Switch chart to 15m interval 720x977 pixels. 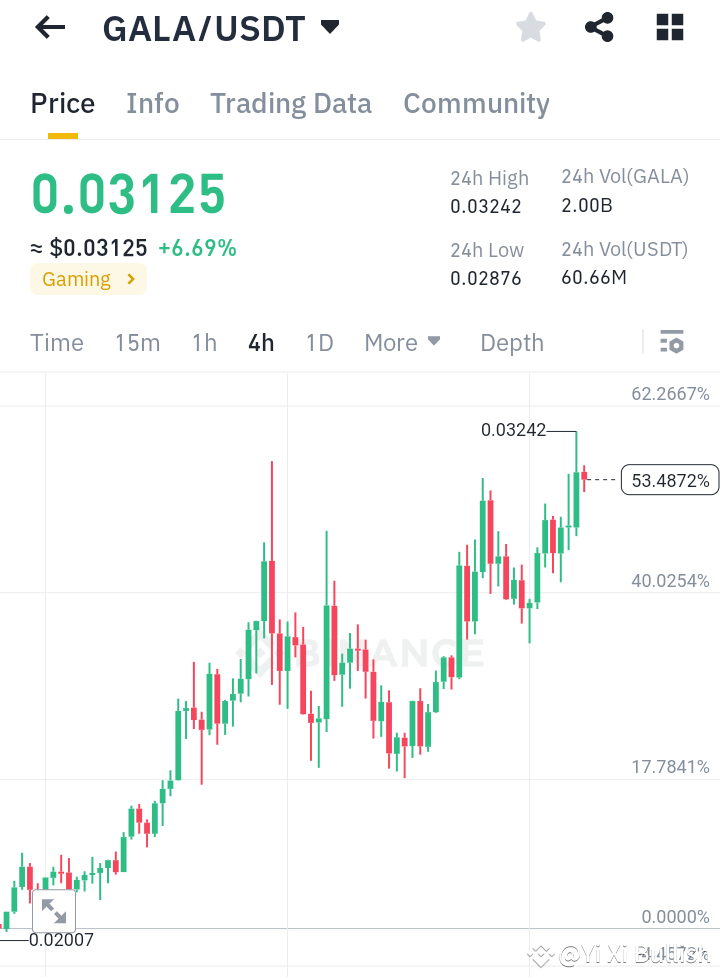tap(137, 342)
